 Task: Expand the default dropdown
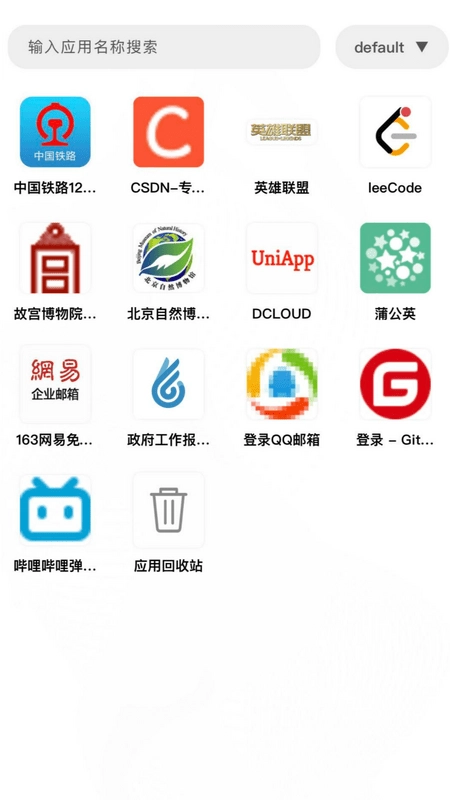point(392,47)
